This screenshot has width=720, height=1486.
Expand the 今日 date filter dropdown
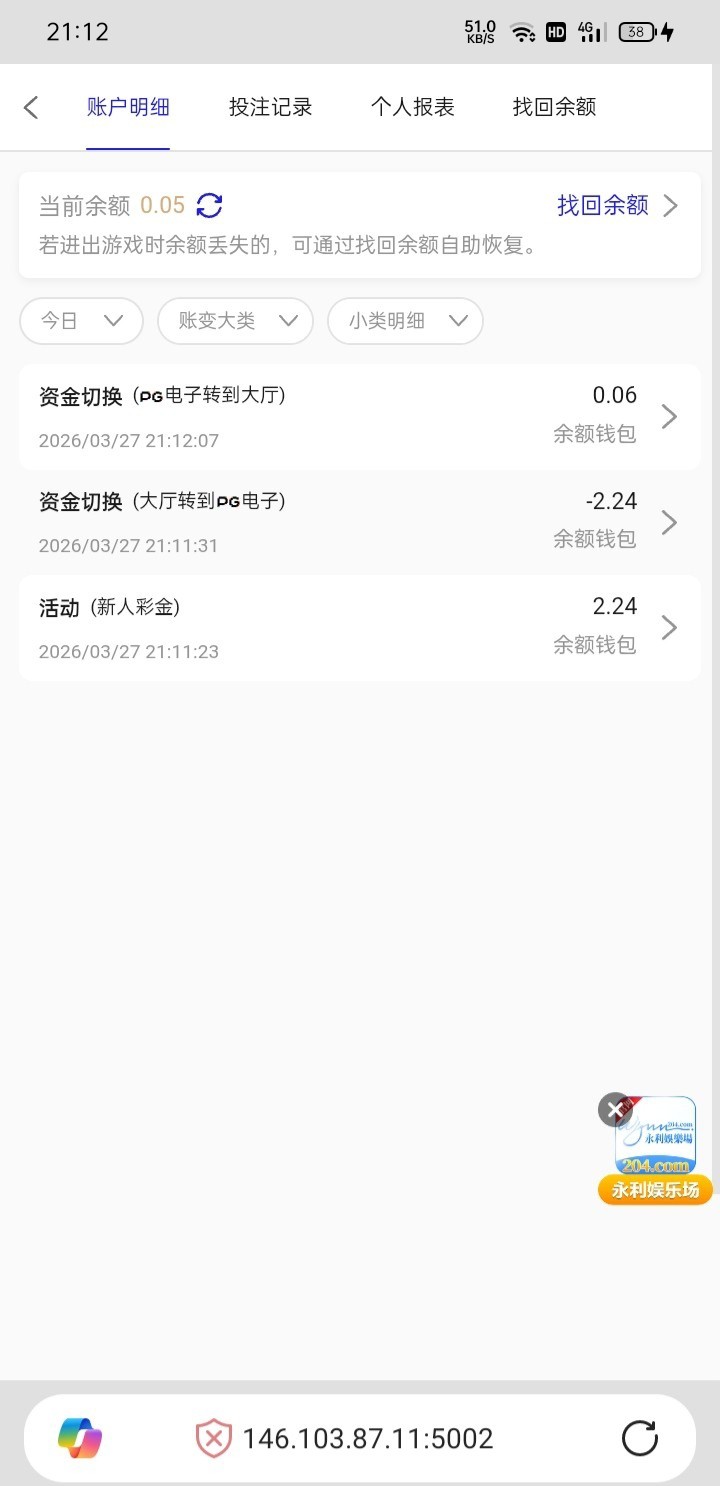click(x=82, y=321)
